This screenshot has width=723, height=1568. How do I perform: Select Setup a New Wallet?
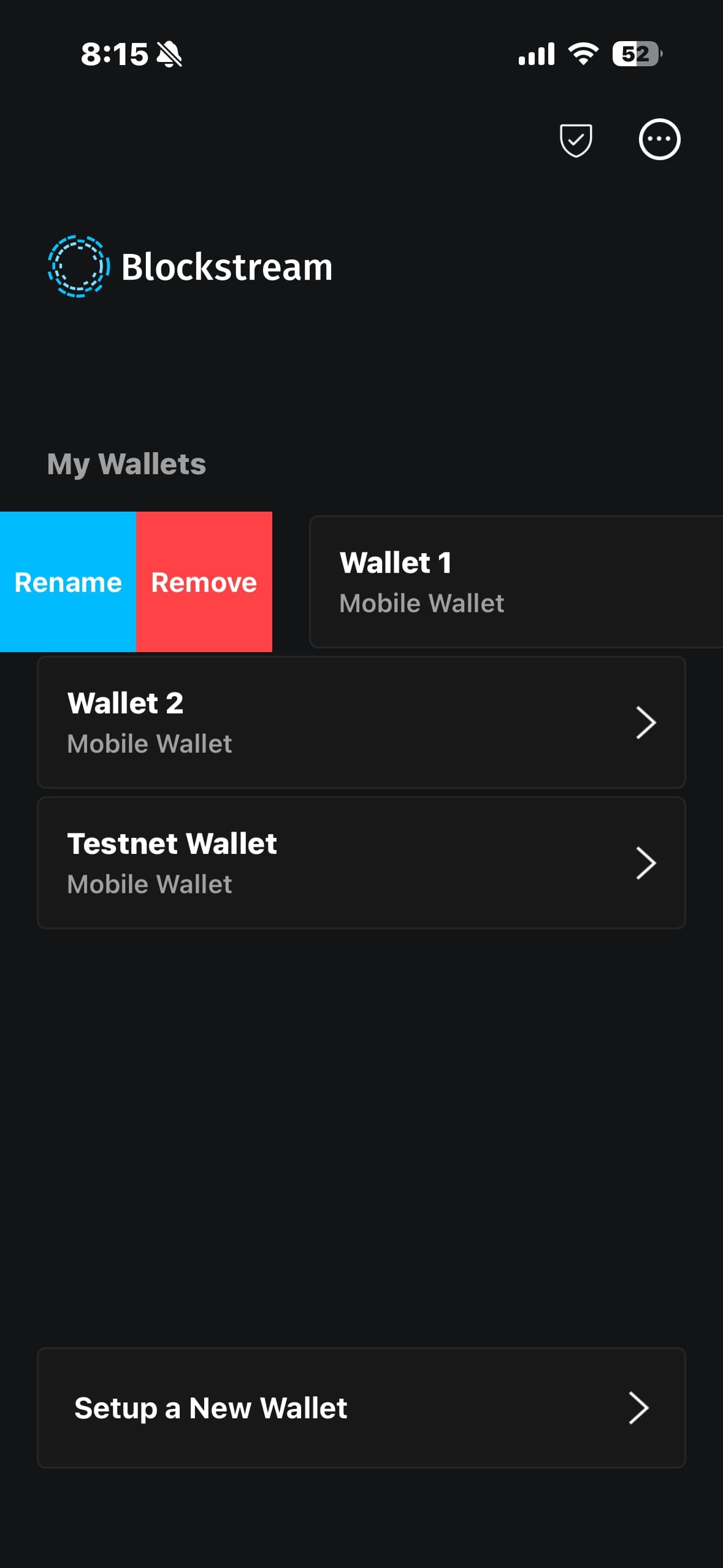[361, 1407]
